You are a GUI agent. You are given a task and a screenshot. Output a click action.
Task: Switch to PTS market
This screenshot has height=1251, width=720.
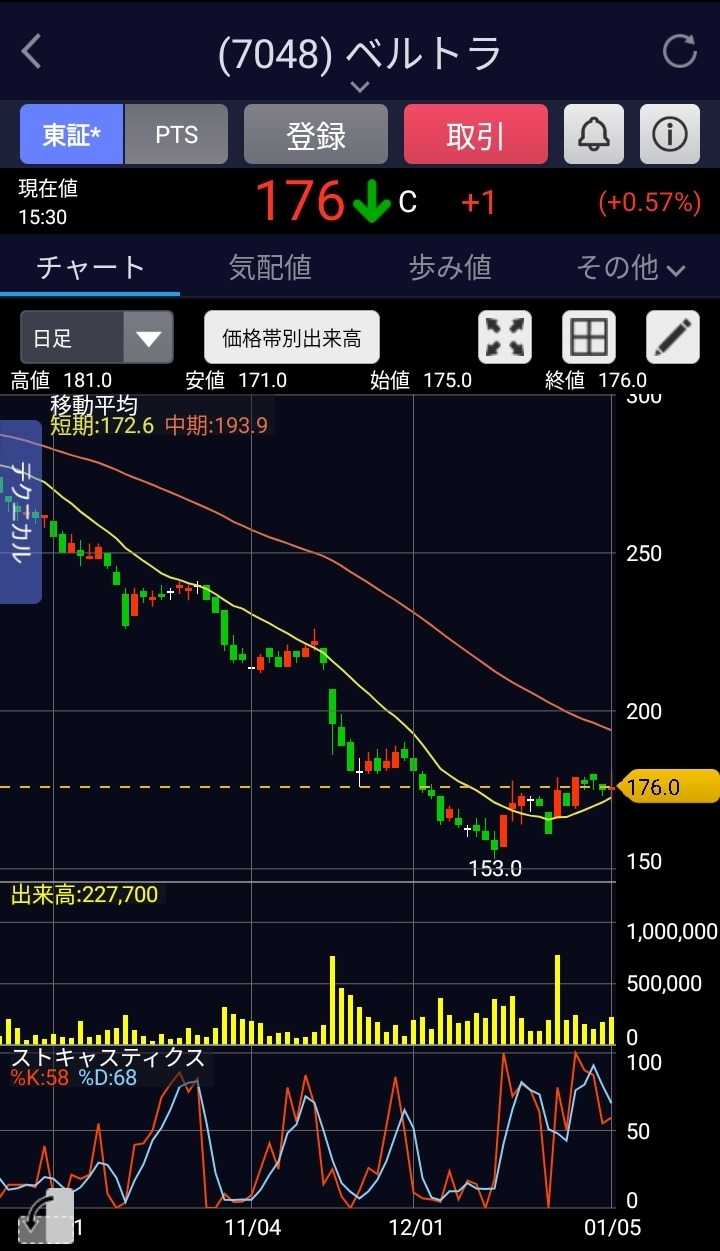coord(176,135)
